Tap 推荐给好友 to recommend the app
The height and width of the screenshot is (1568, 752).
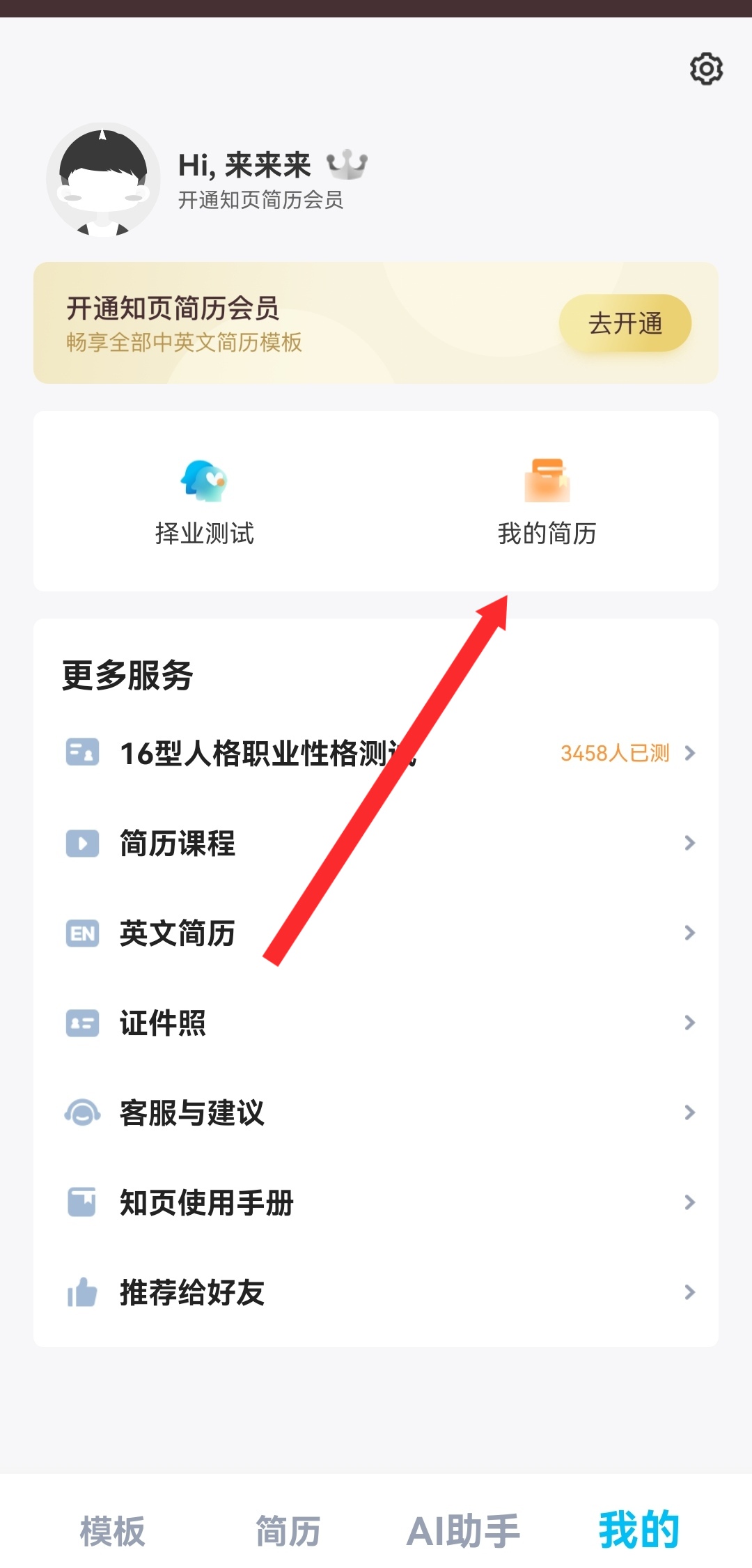point(376,1292)
